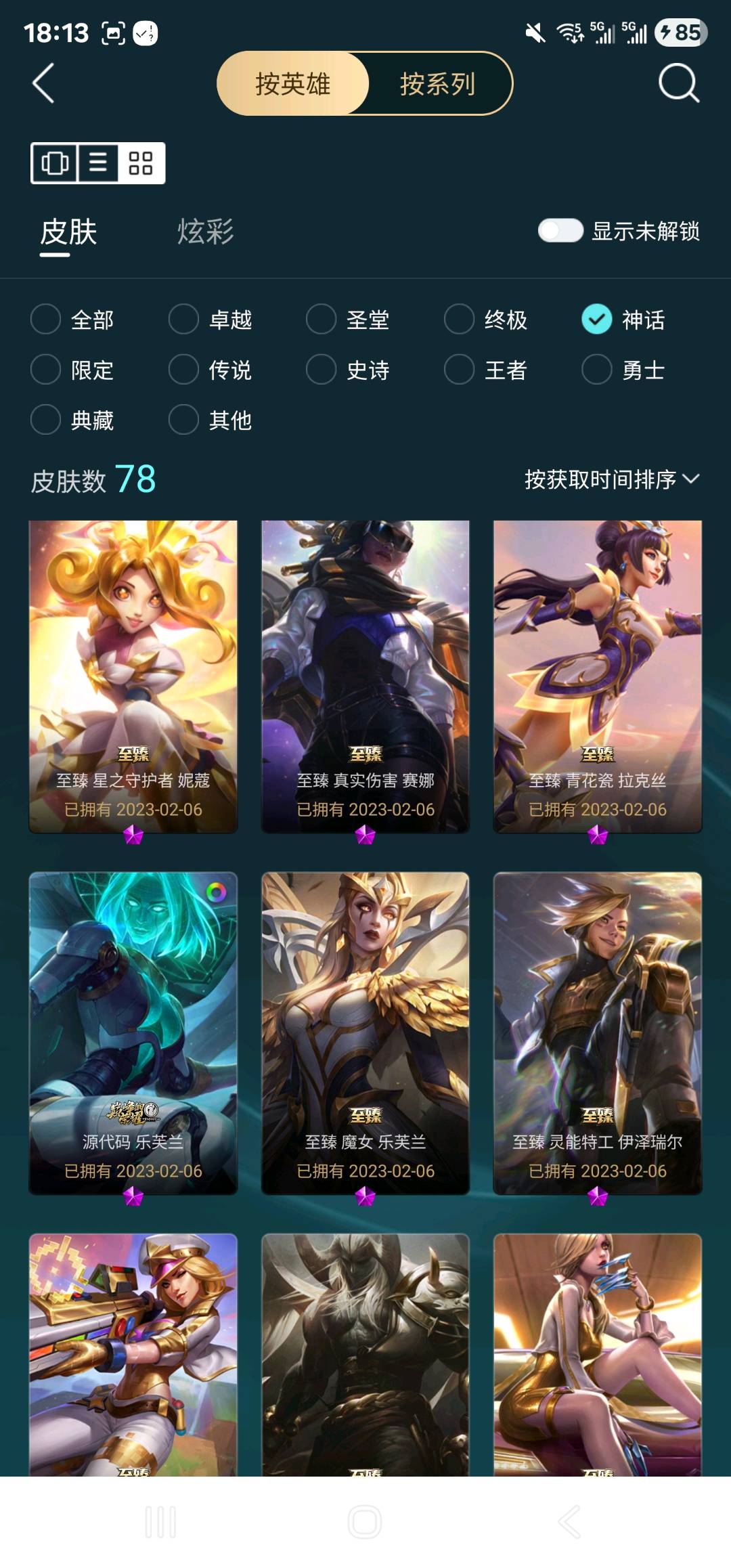Switch to the 按系列 segment
731x1568 pixels.
click(x=438, y=83)
